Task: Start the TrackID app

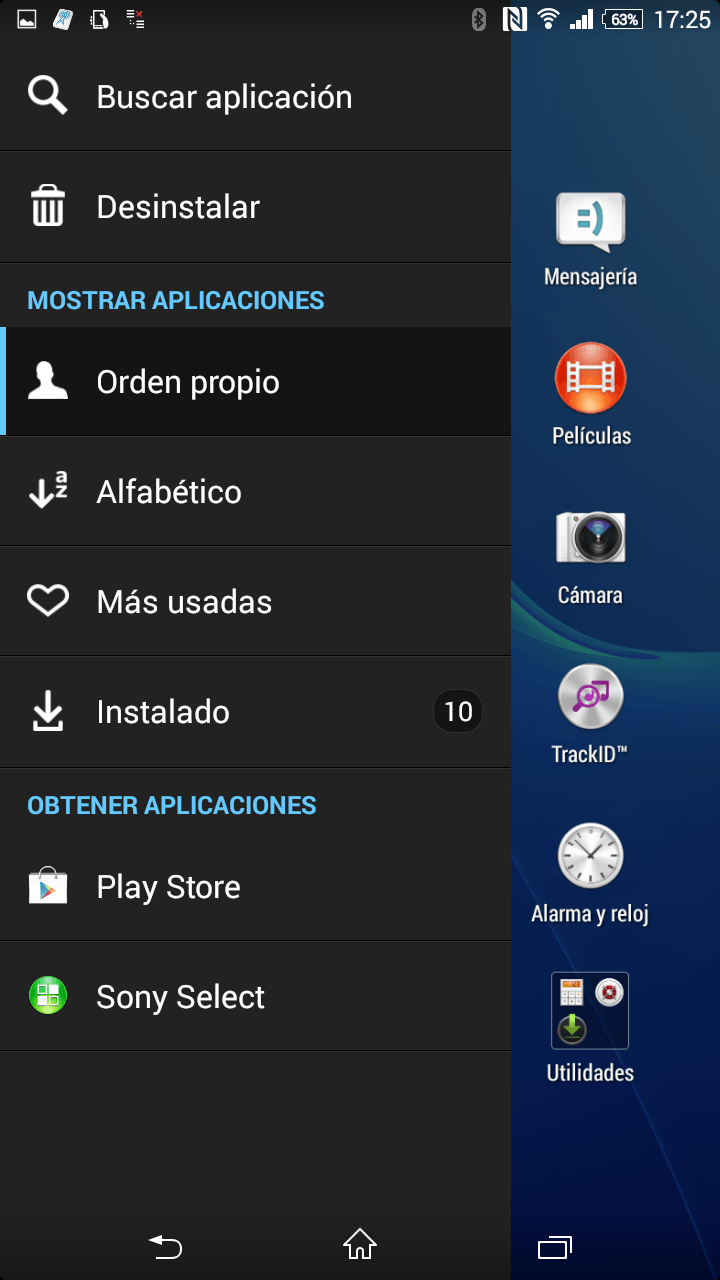Action: tap(590, 698)
